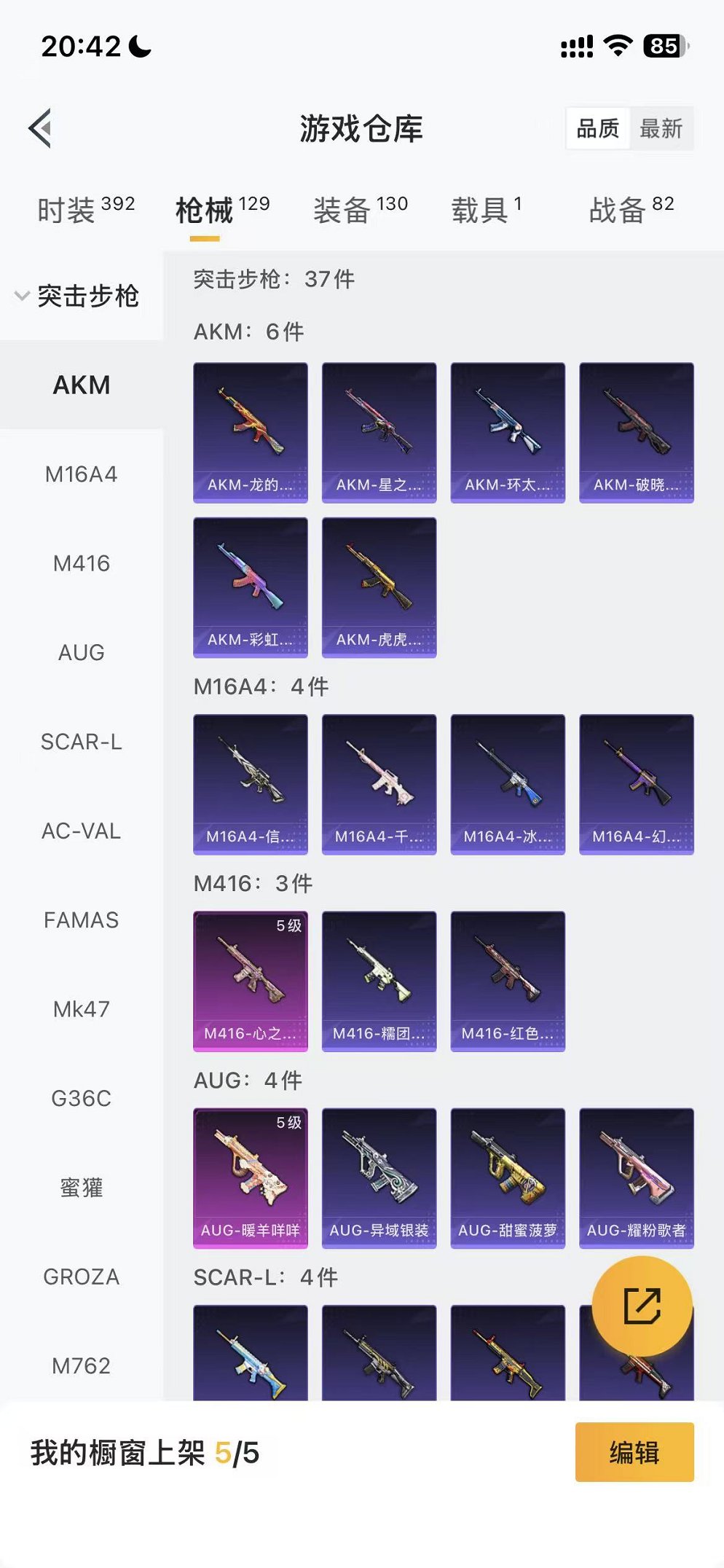Open the AUG-甜蜜菠萝 skin tile
The height and width of the screenshot is (1568, 724).
[x=508, y=1177]
